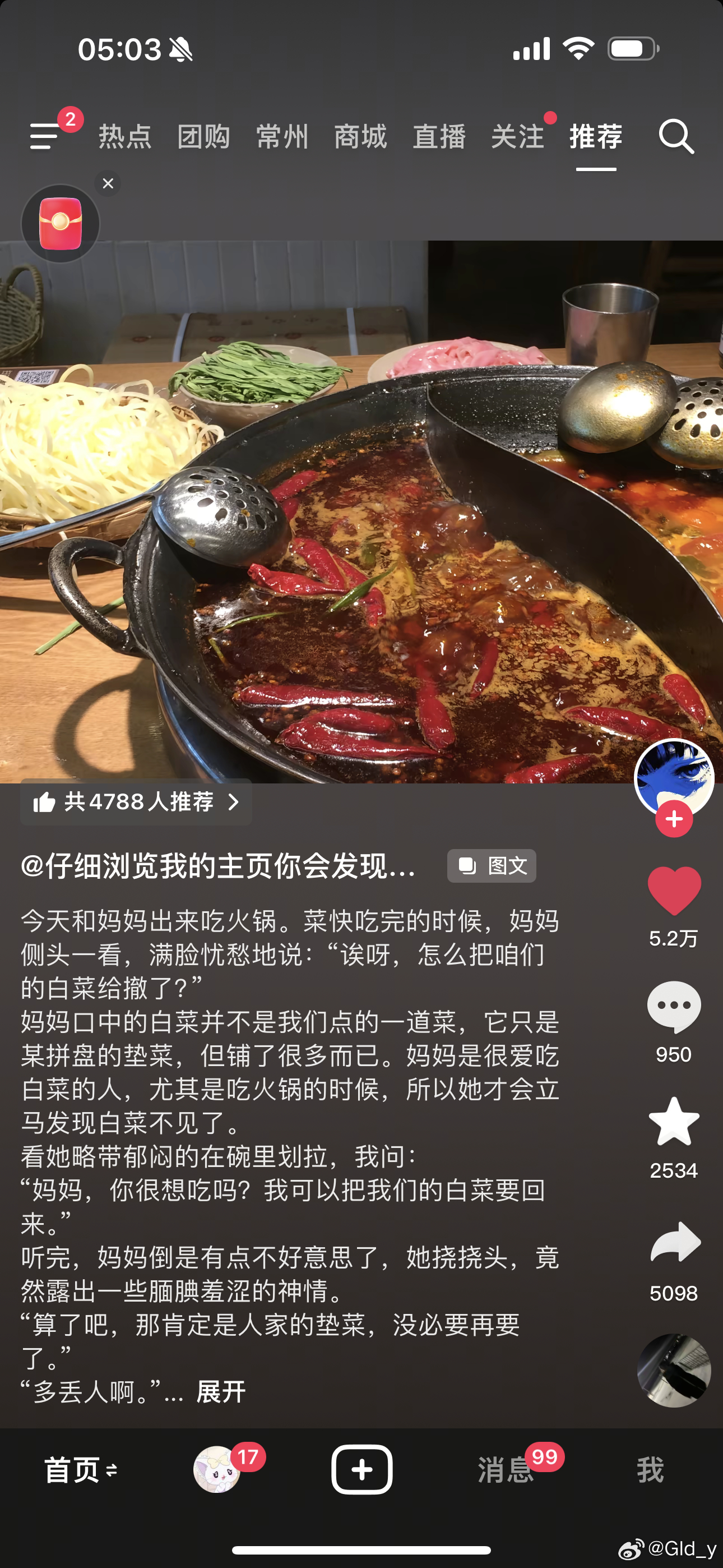Tap the plus to follow the author
The height and width of the screenshot is (1568, 723).
click(x=673, y=819)
